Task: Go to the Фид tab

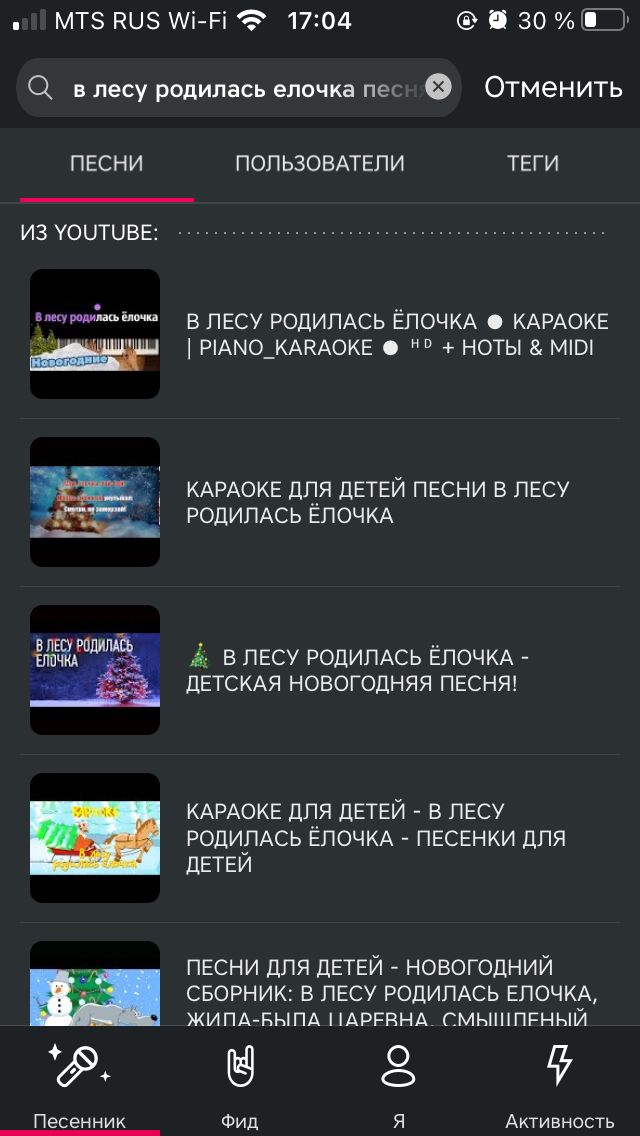Action: click(240, 1084)
